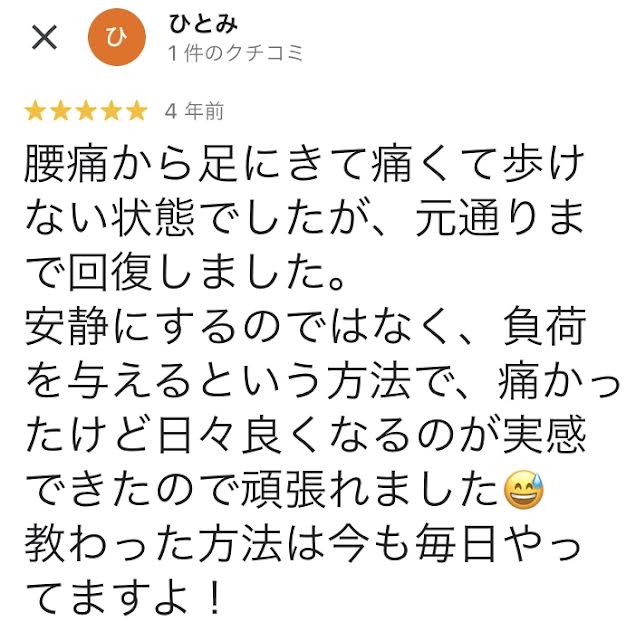Close the review detail view
This screenshot has width=636, height=641.
pos(44,38)
